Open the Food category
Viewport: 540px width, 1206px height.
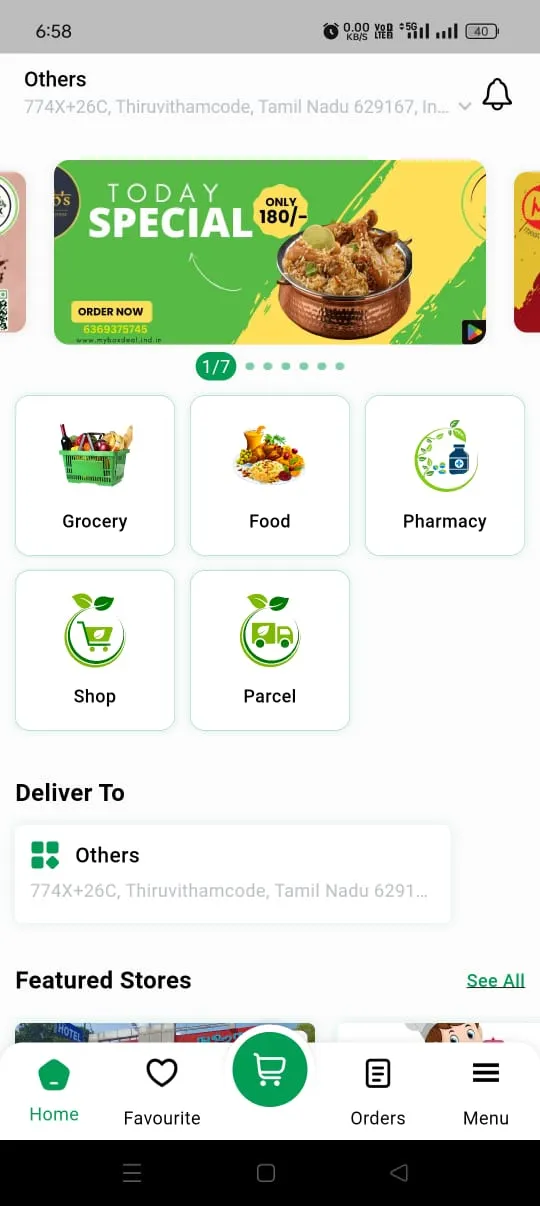tap(270, 475)
